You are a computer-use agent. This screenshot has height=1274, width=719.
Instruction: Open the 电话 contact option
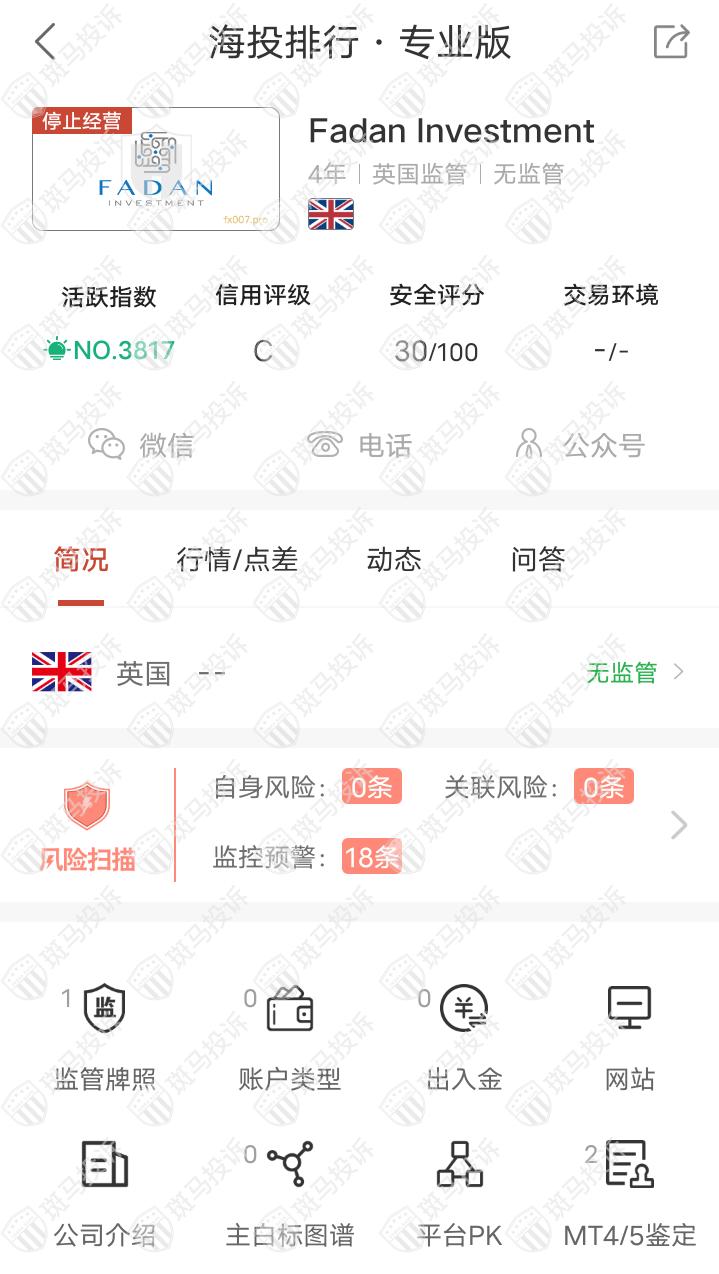(360, 445)
